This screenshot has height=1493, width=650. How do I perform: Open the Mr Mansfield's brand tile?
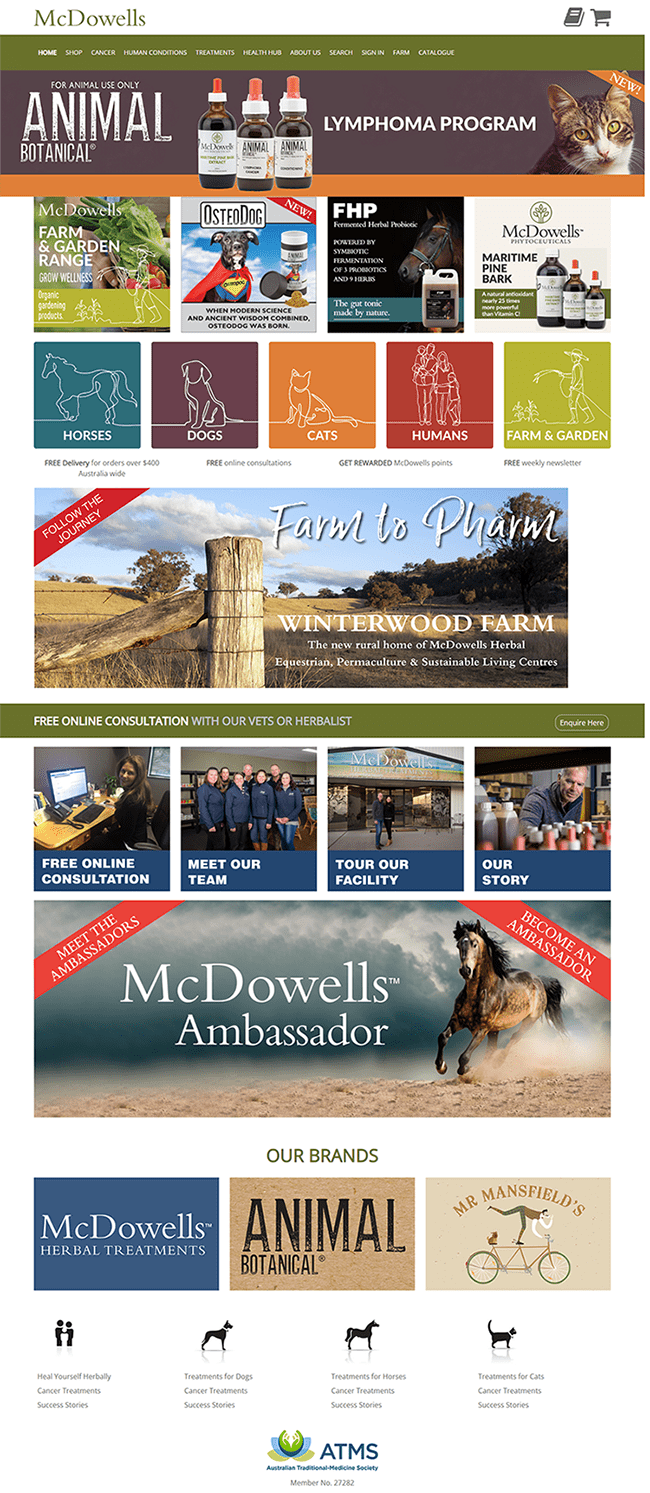coord(517,1233)
